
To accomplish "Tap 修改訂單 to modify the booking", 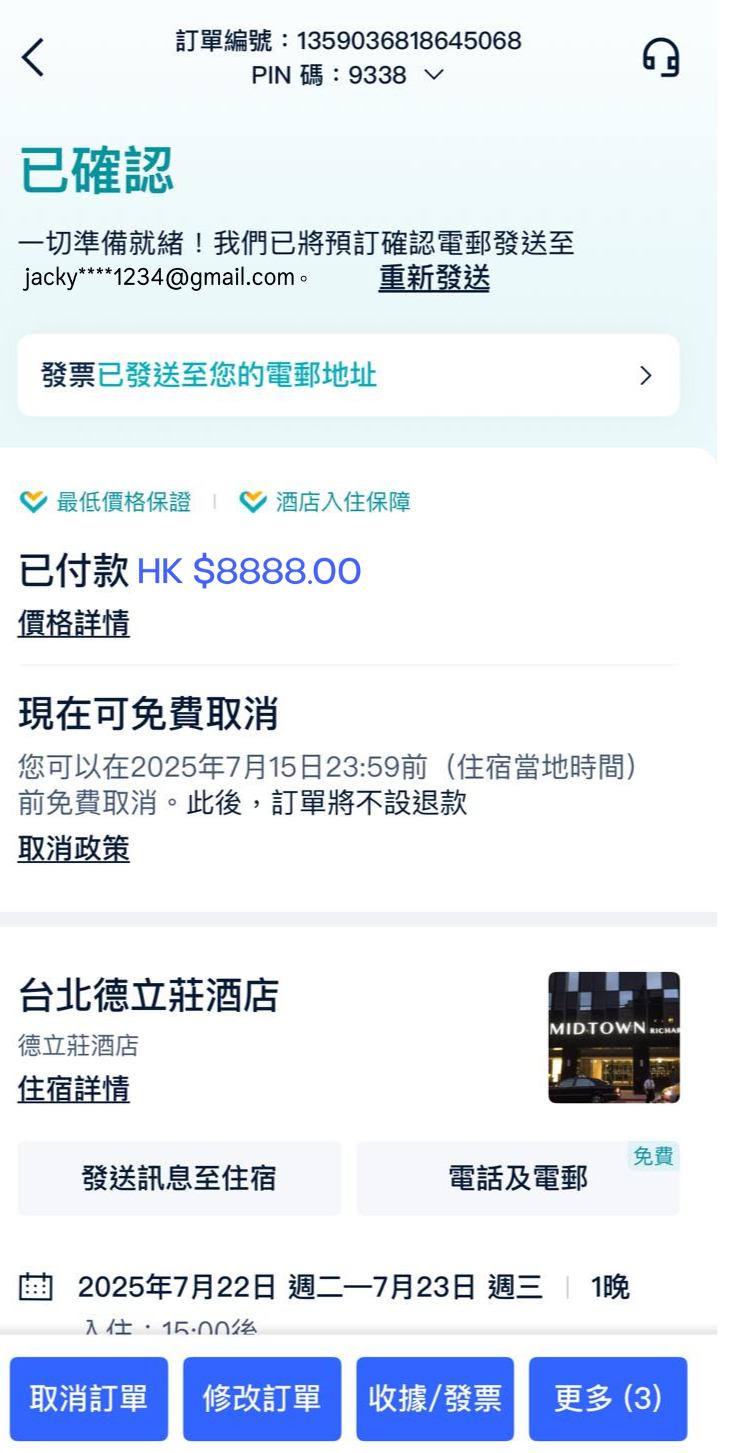I will coord(262,1398).
